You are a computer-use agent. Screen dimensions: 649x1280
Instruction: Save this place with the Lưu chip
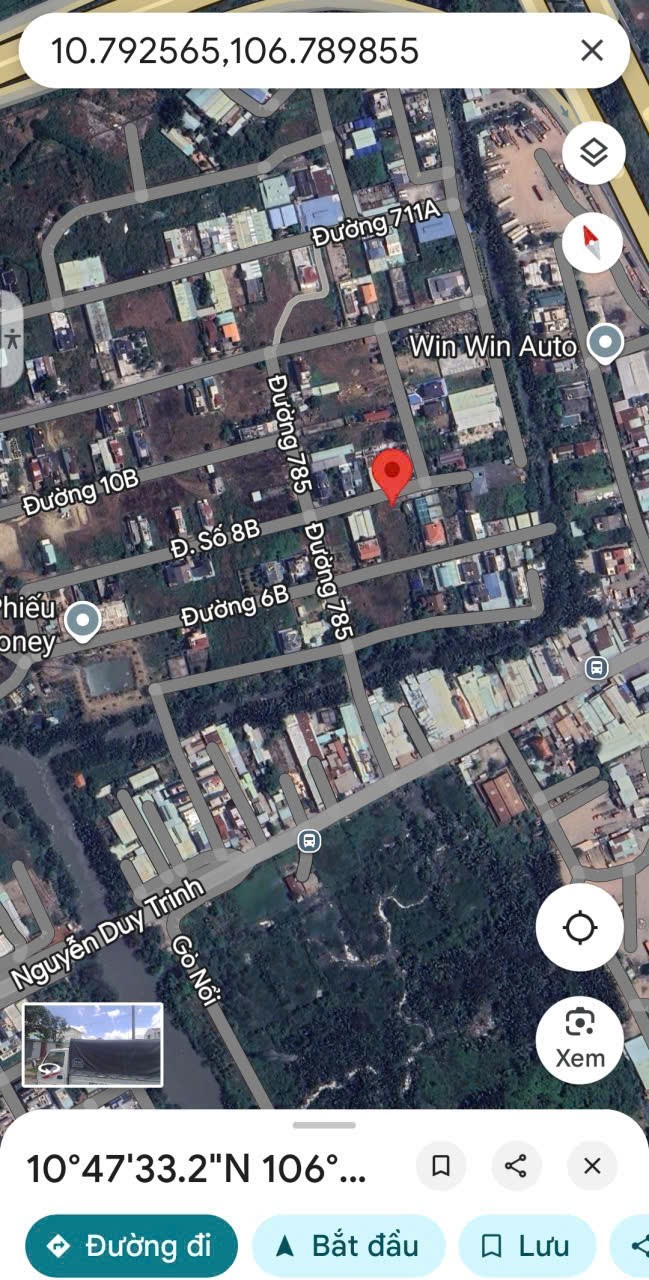tap(526, 1246)
